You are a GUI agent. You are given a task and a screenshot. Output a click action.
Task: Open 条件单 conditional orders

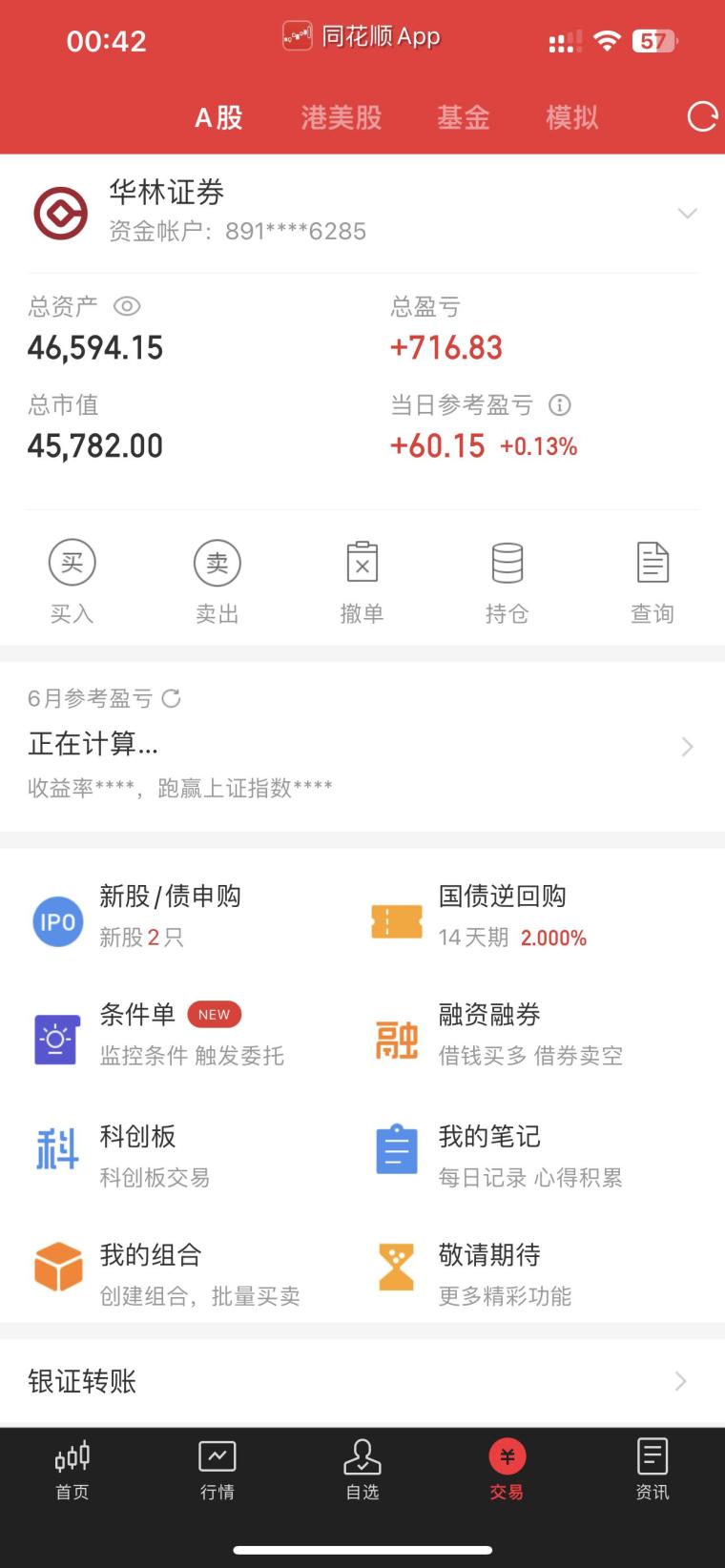181,1035
